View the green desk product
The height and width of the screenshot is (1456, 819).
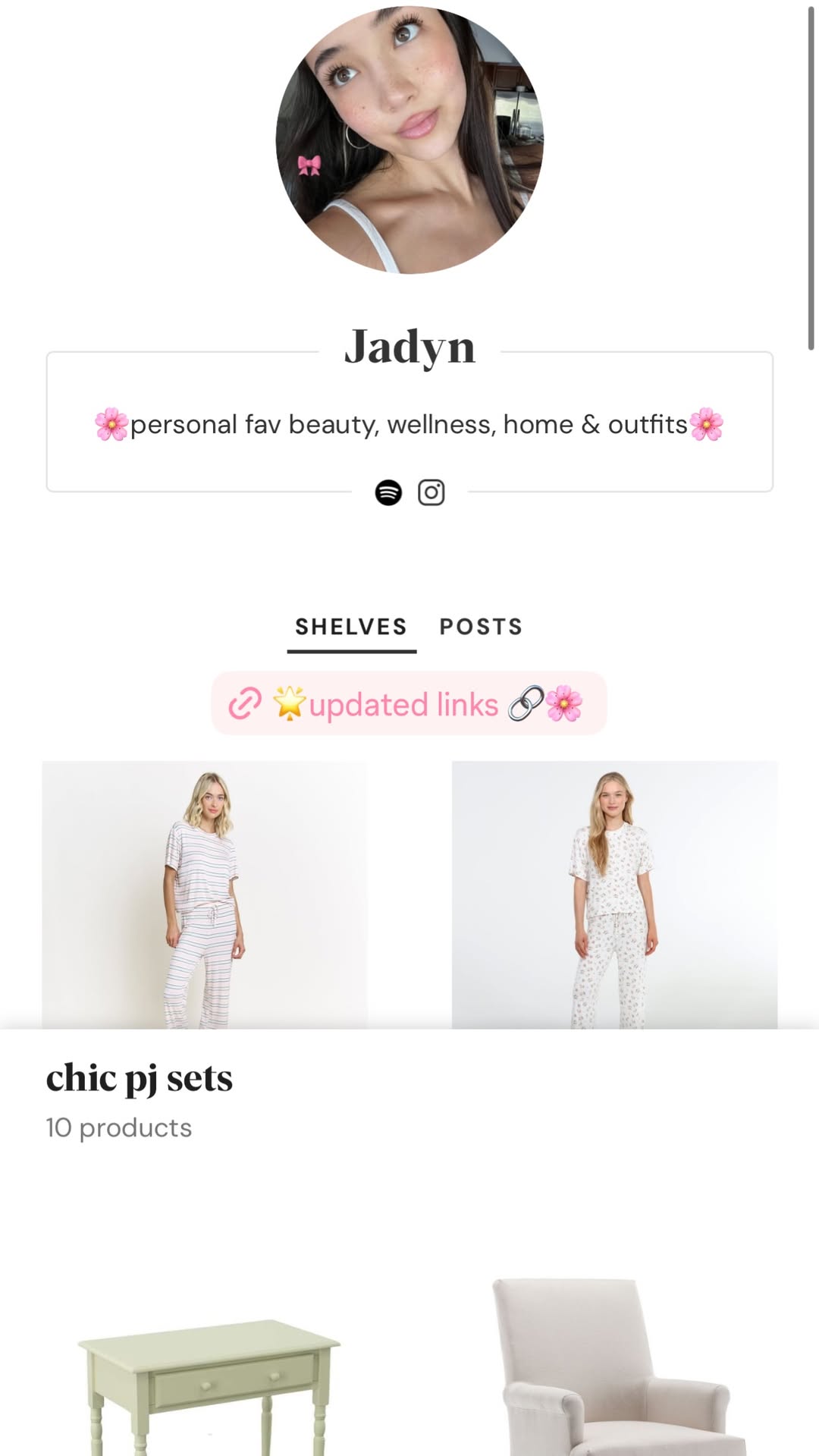coord(209,1385)
